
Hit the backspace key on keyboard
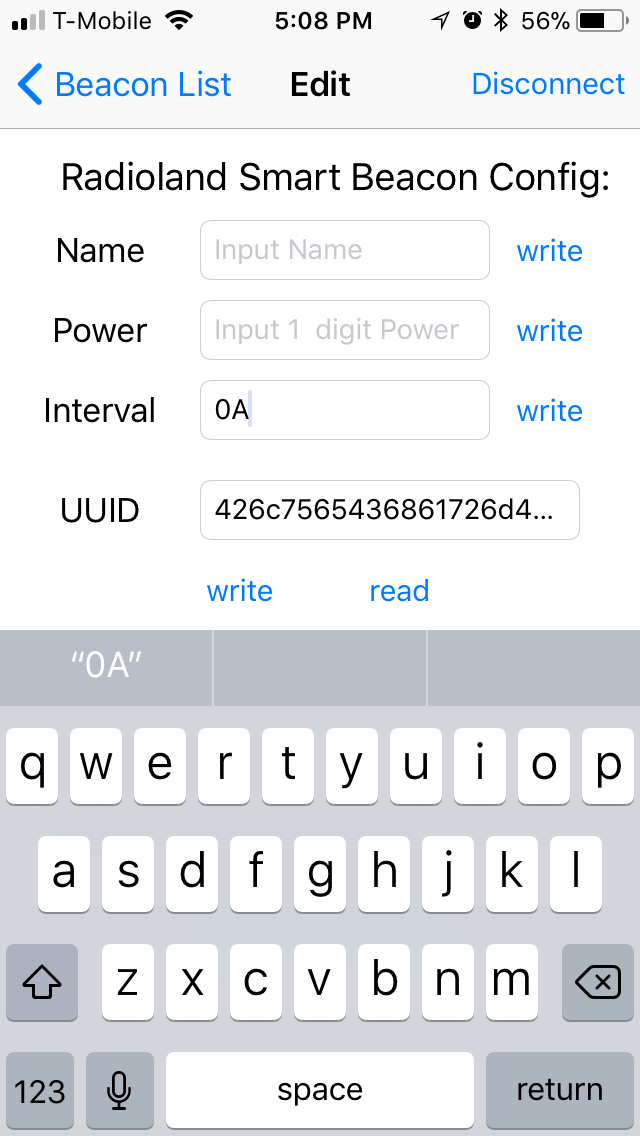point(598,984)
